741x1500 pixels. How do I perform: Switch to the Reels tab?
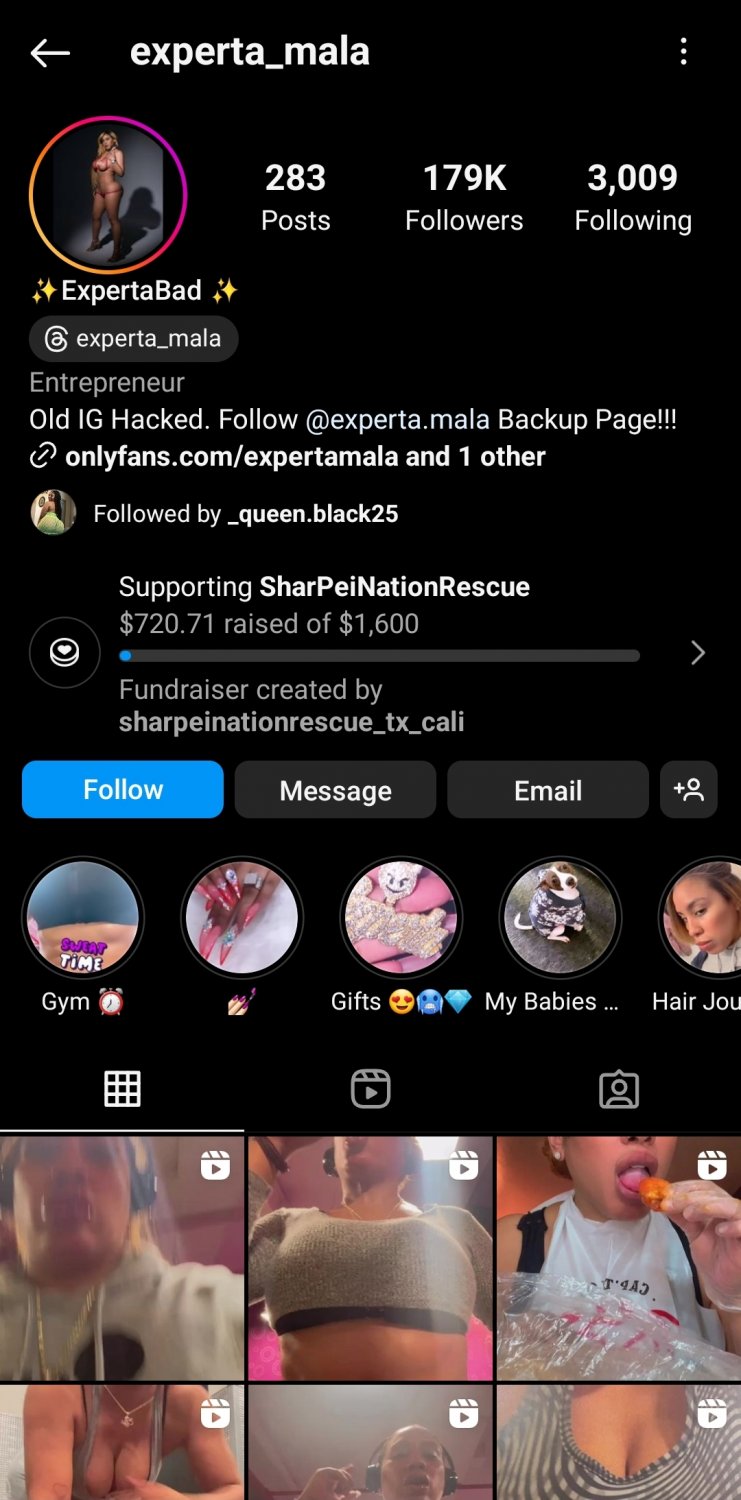pos(370,1089)
